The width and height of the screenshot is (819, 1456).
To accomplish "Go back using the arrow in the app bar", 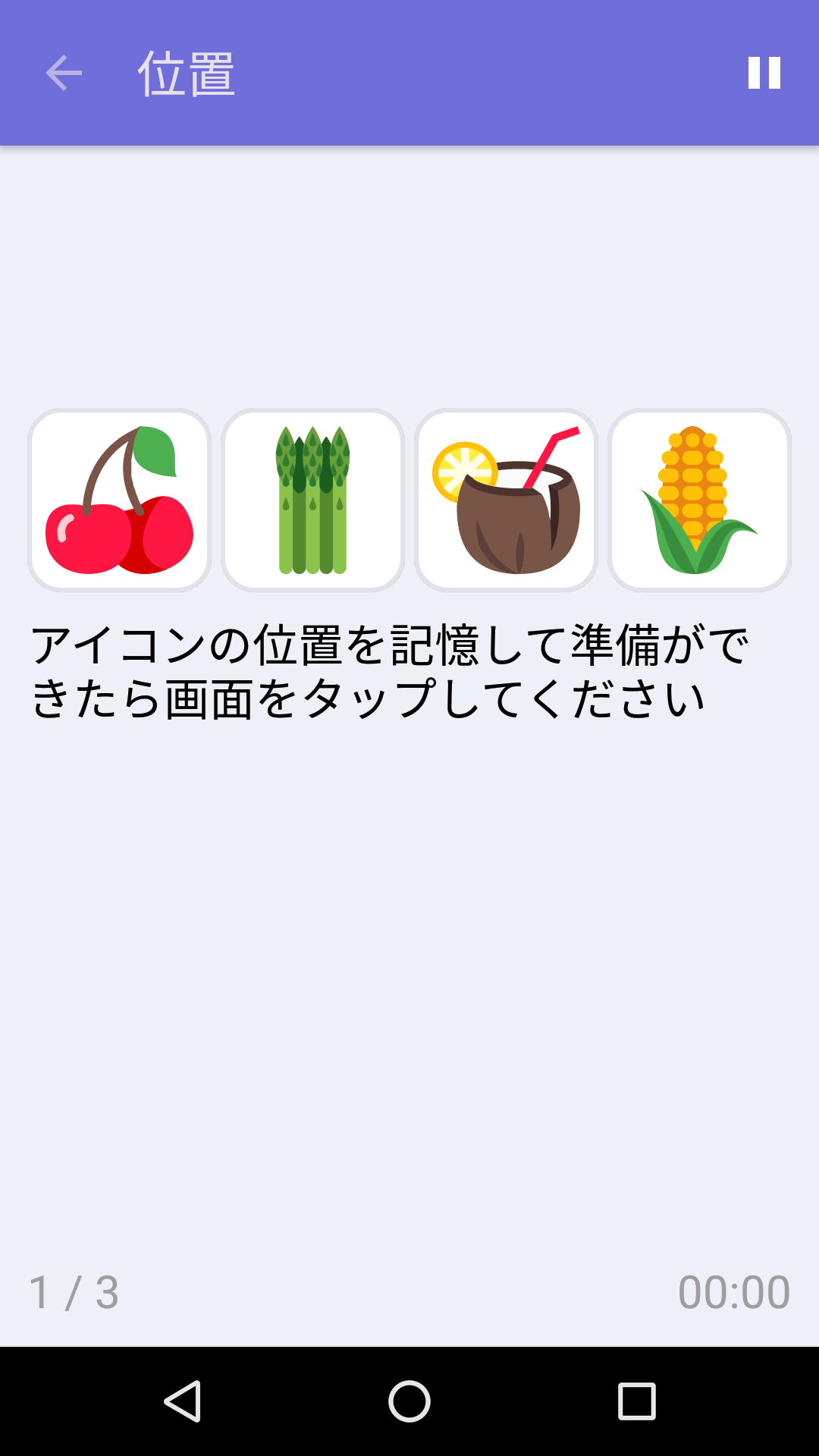I will pyautogui.click(x=61, y=73).
